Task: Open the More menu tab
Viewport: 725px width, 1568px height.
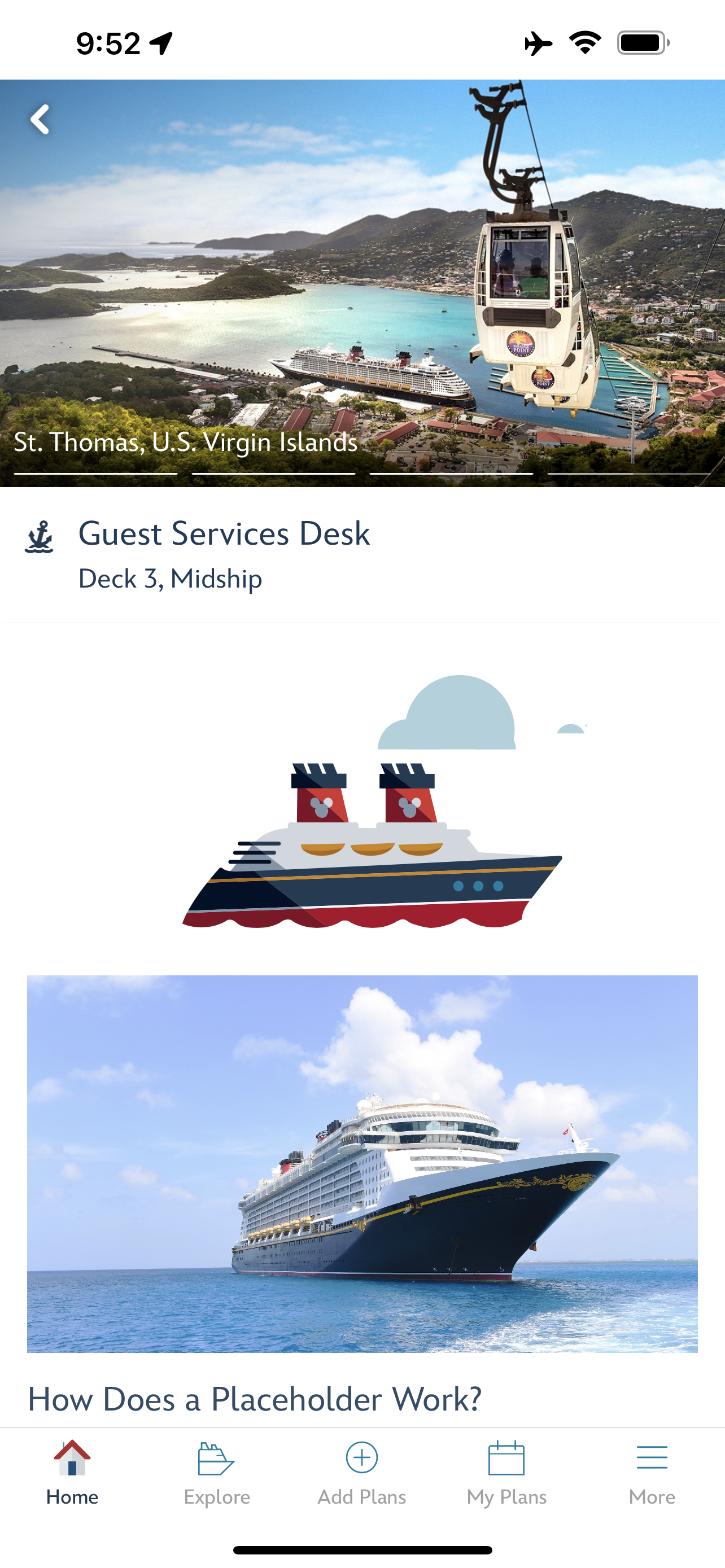Action: click(x=652, y=1473)
